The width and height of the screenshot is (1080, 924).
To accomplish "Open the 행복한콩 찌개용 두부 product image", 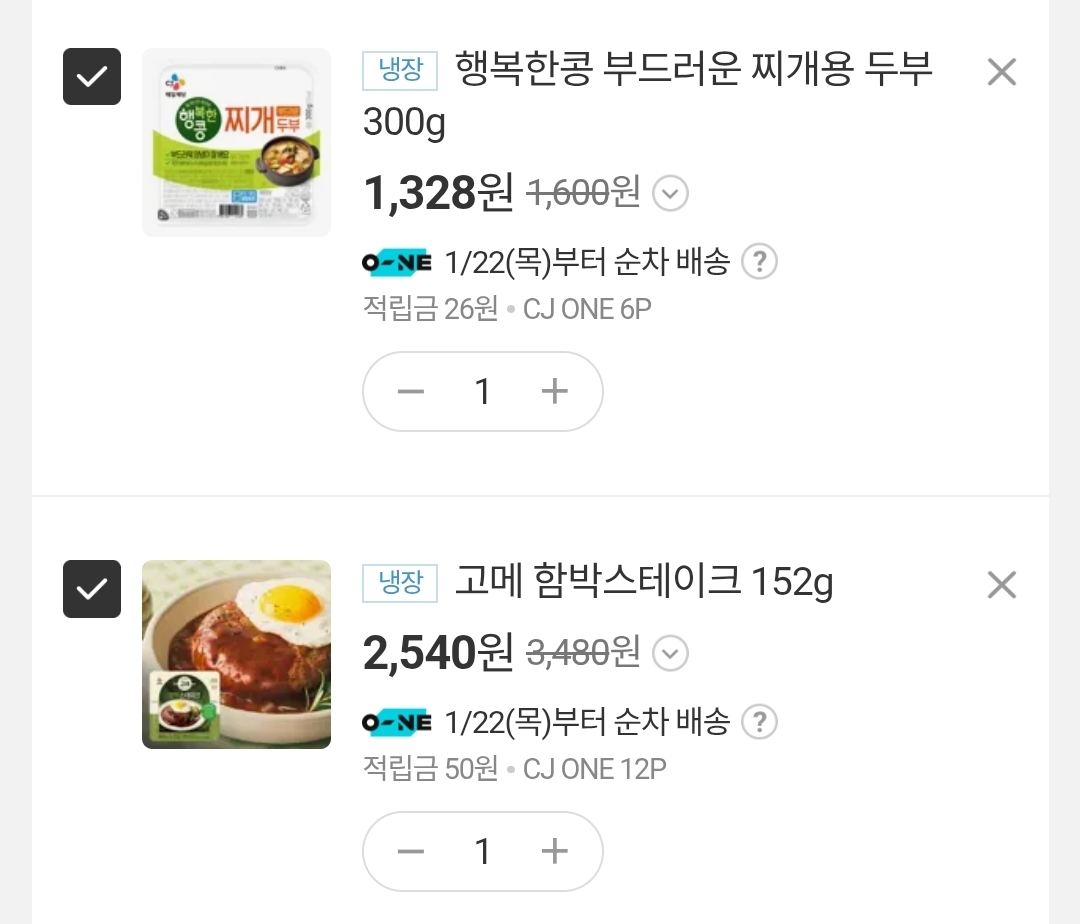I will [236, 142].
